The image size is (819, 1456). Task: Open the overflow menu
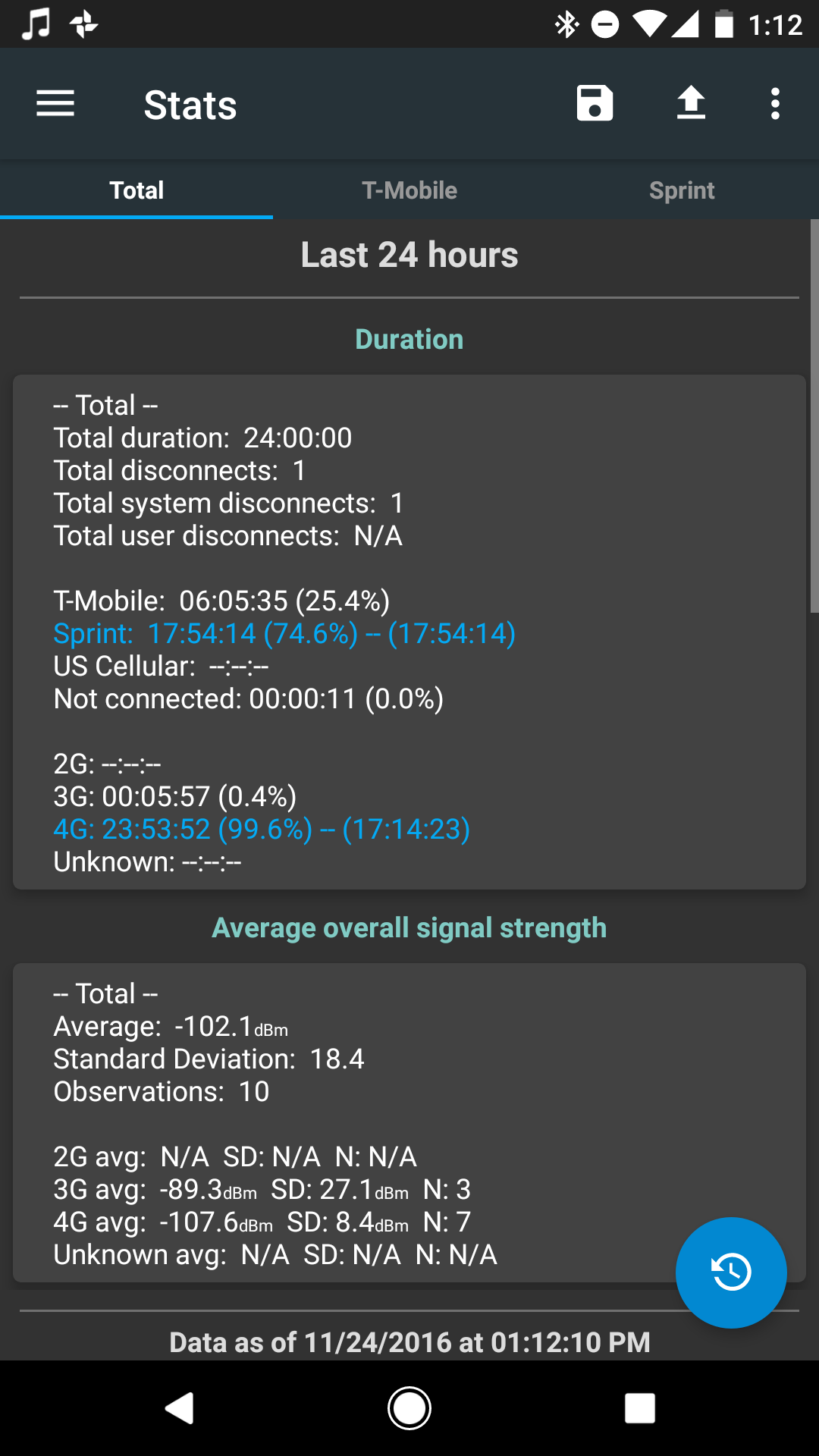click(775, 104)
